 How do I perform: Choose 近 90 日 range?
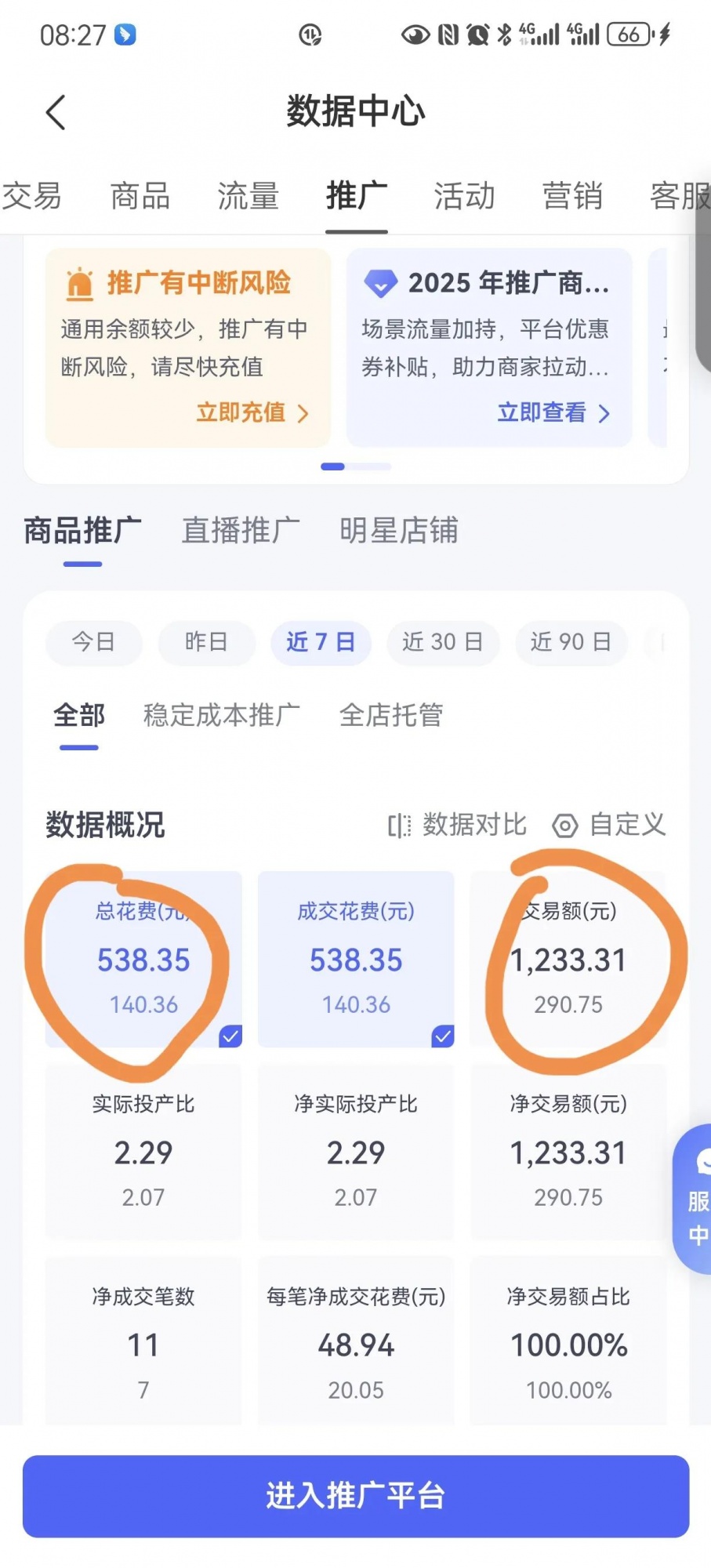tap(571, 642)
